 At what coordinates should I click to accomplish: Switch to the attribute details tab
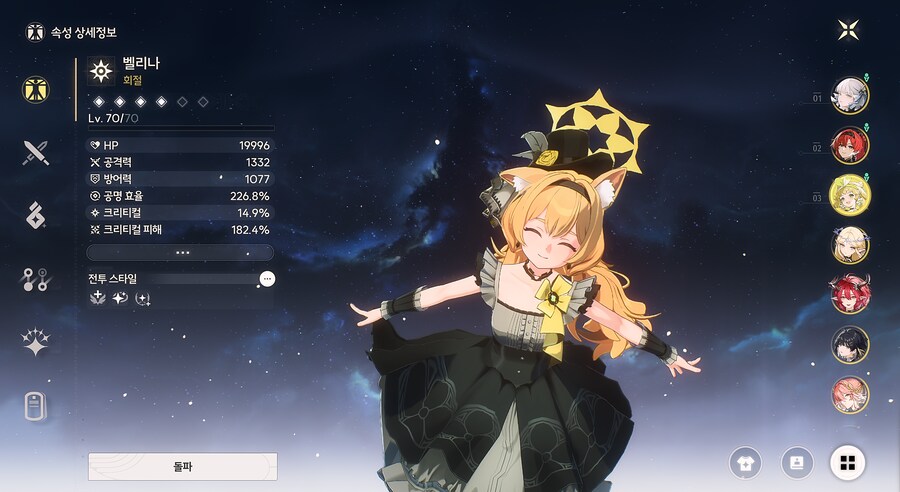pos(37,89)
